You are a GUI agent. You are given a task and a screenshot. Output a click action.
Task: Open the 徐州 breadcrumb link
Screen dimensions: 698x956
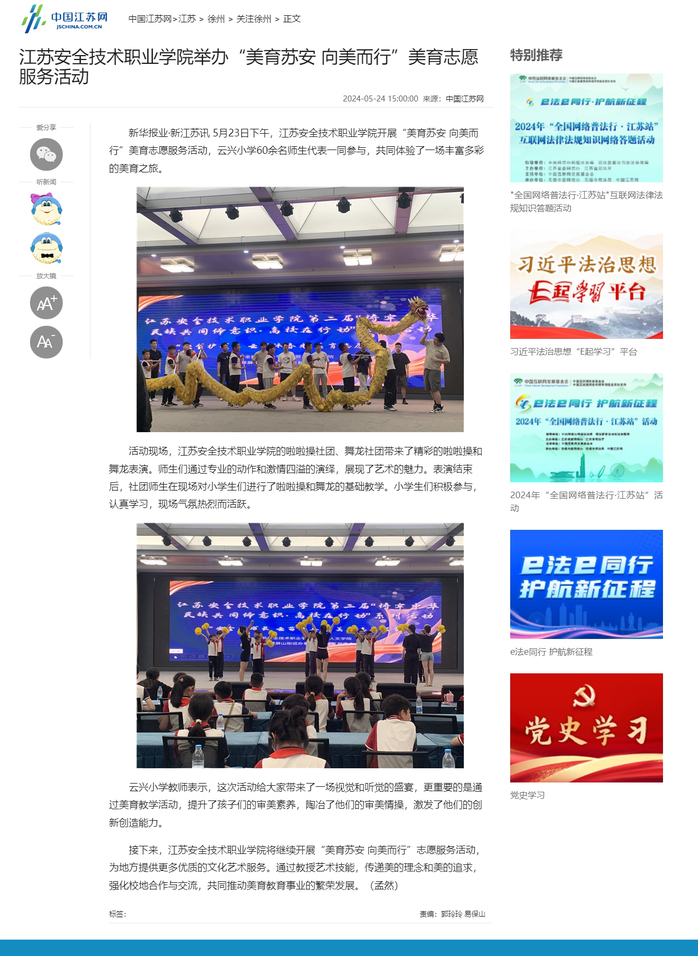coord(216,19)
